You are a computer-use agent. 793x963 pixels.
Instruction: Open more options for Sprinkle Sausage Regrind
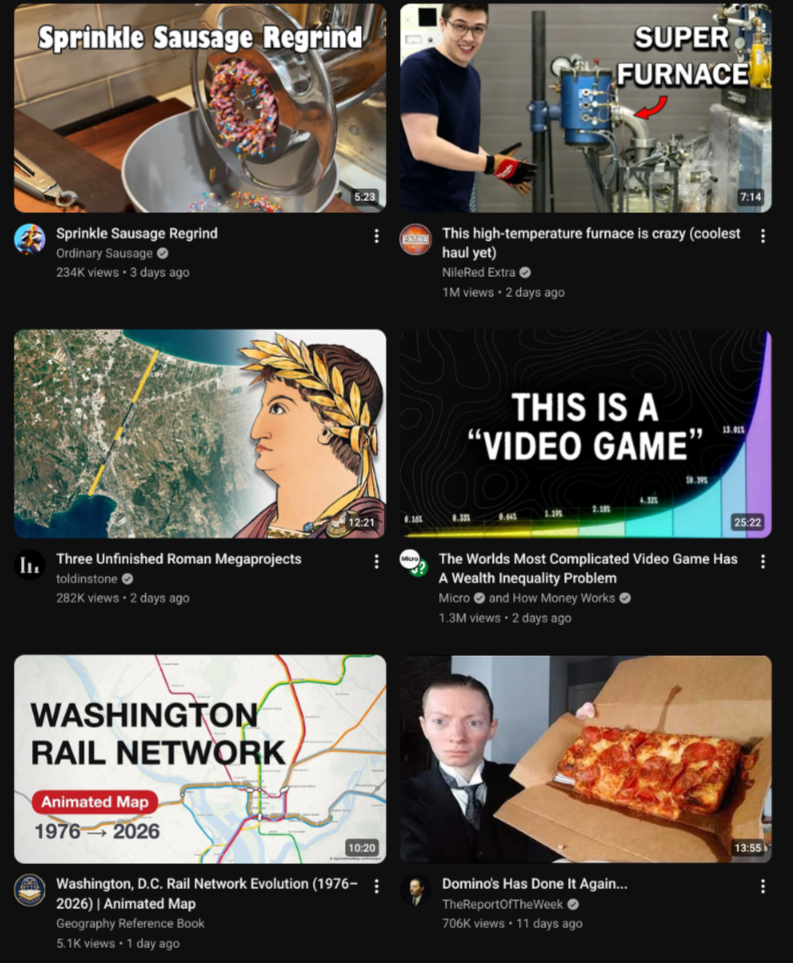tap(377, 236)
